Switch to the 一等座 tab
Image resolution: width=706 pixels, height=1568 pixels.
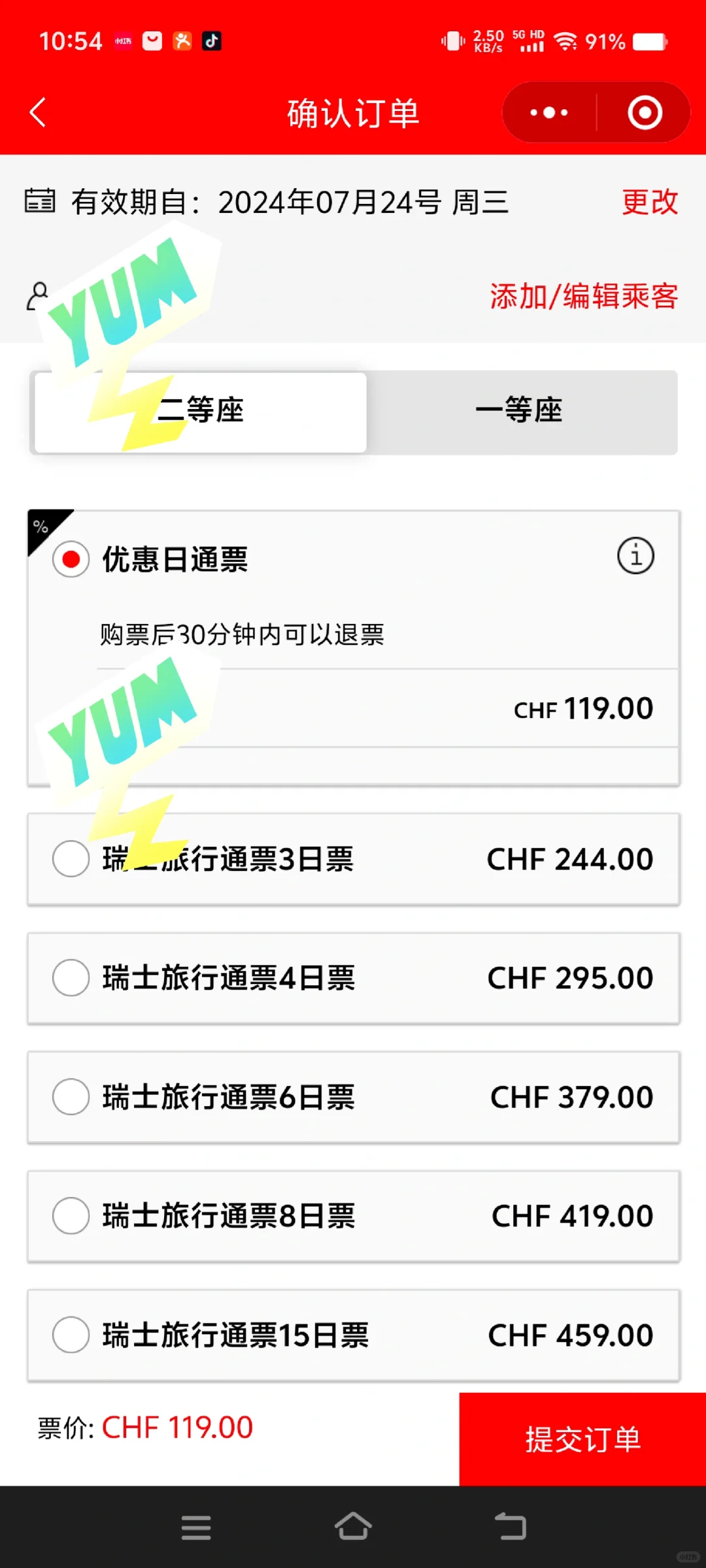pyautogui.click(x=520, y=410)
